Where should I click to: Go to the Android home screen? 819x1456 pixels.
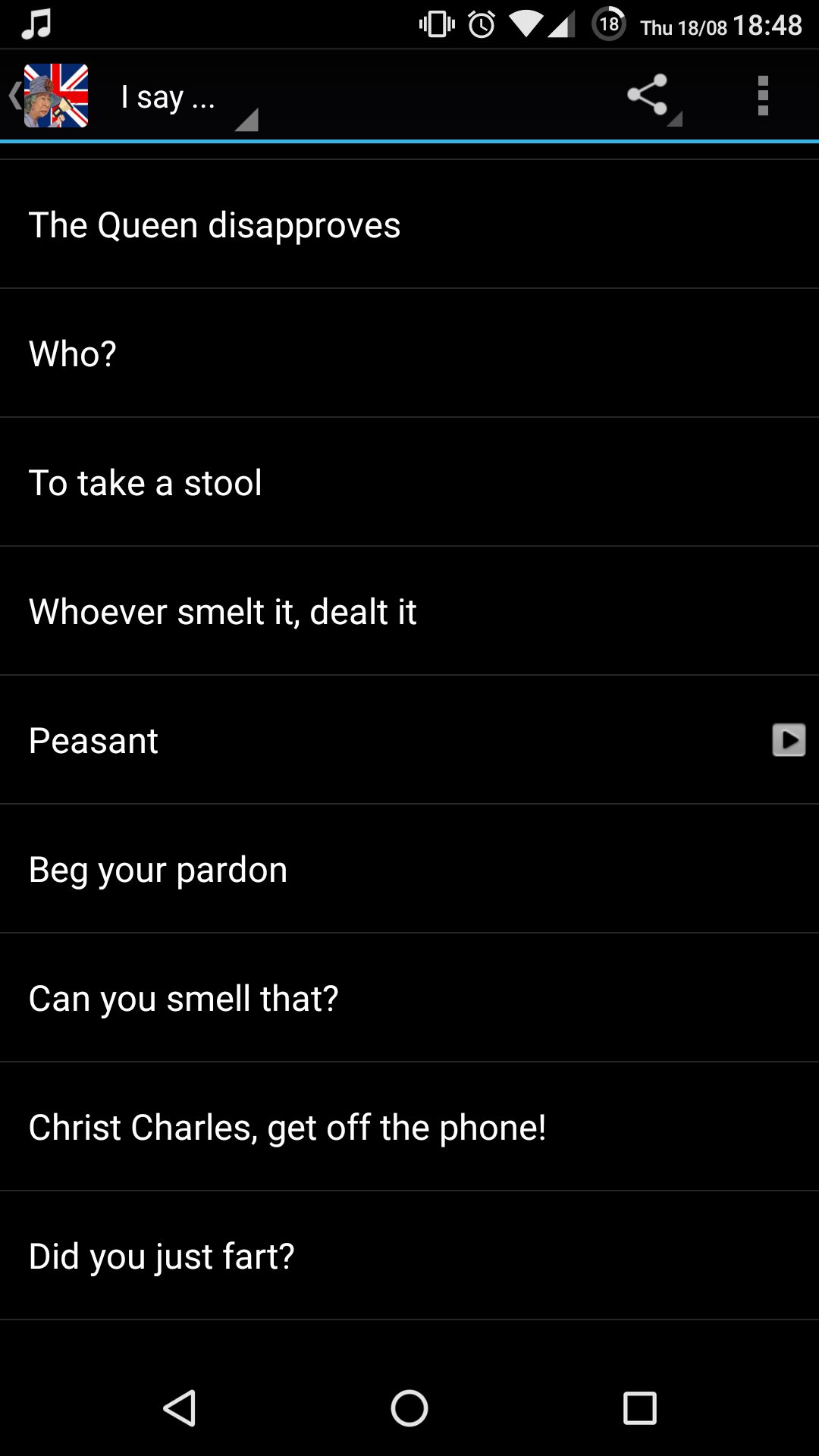pyautogui.click(x=409, y=1409)
